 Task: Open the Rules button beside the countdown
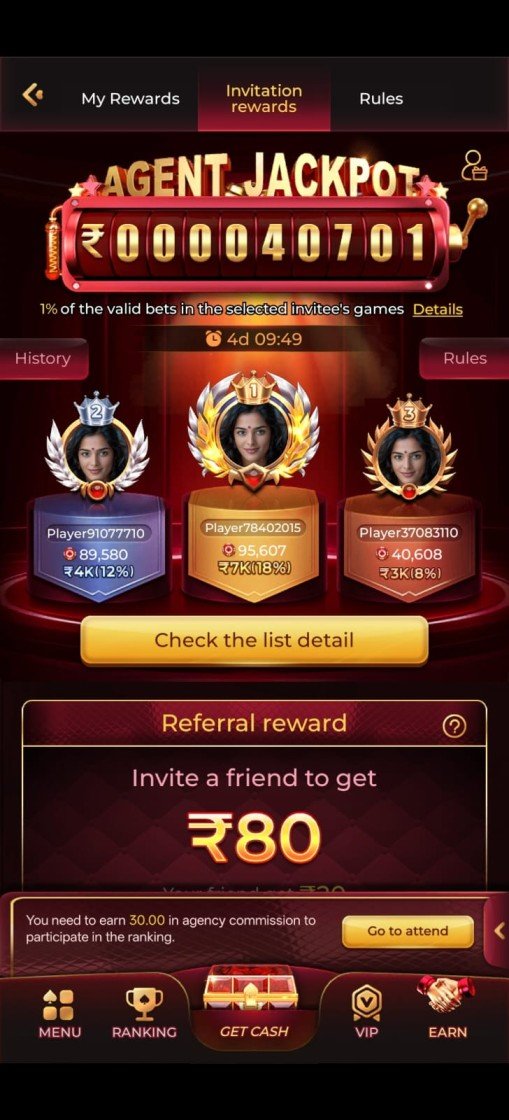(465, 359)
